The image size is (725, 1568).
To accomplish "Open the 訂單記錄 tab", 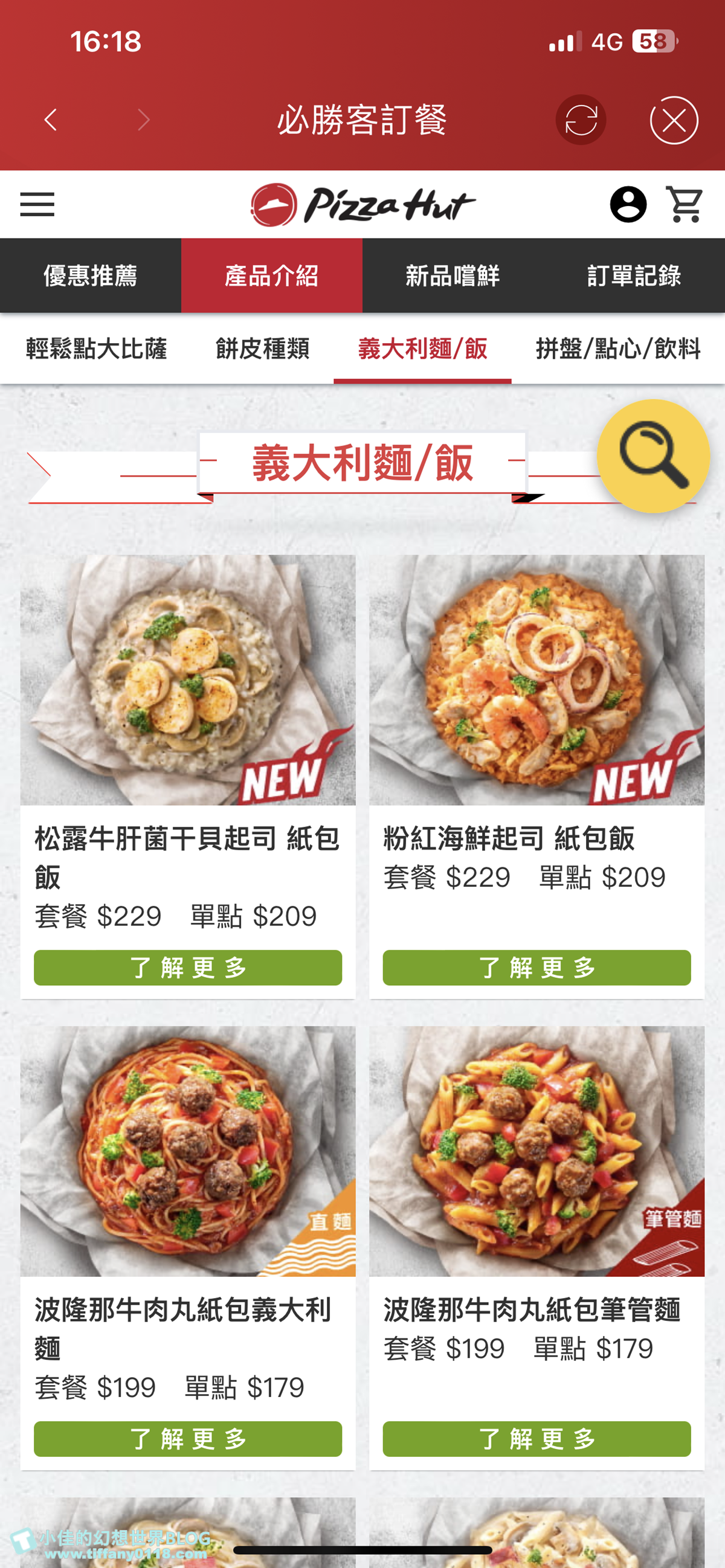I will pyautogui.click(x=634, y=276).
